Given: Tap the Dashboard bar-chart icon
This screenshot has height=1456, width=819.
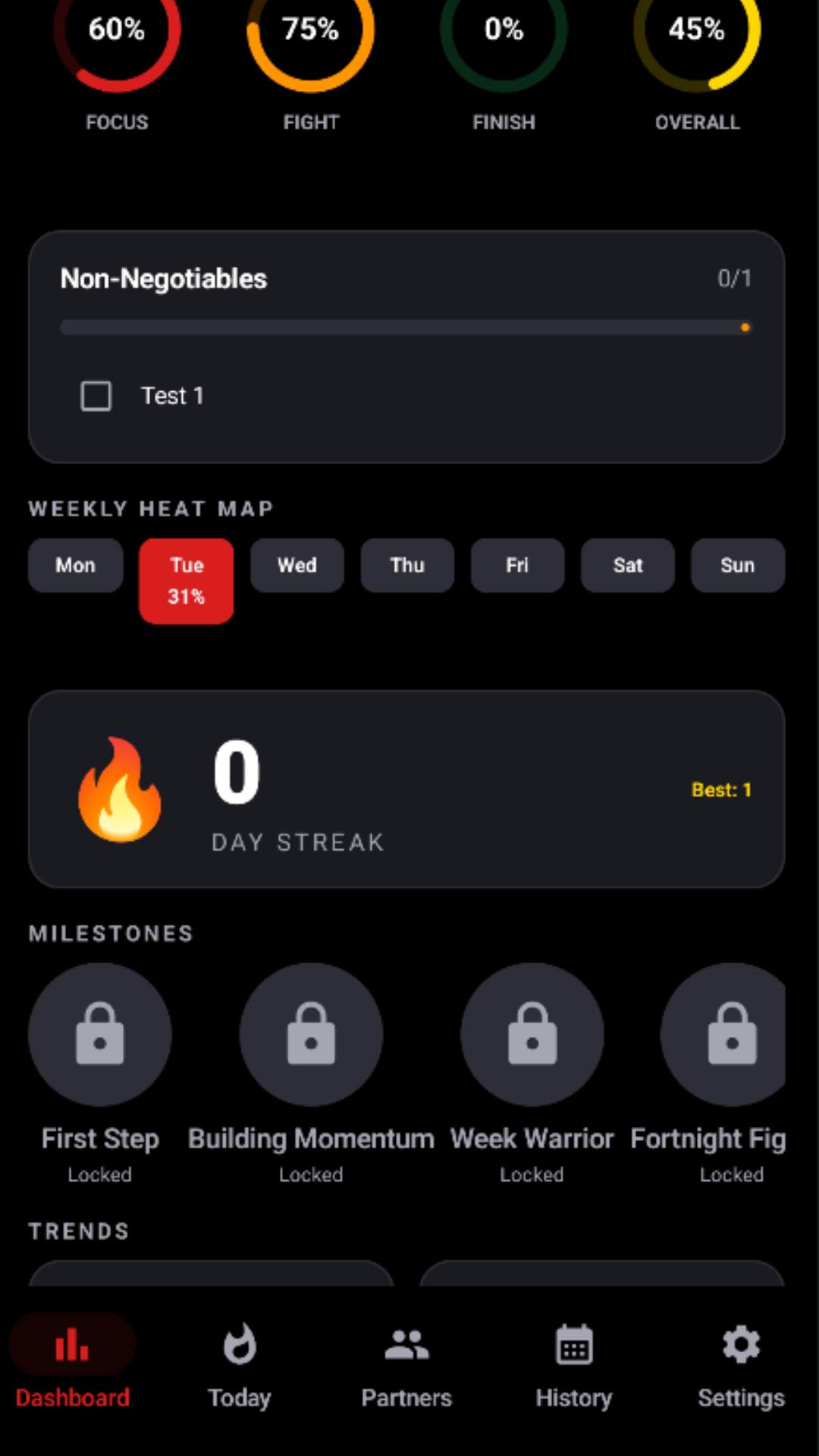Looking at the screenshot, I should coord(72,1342).
